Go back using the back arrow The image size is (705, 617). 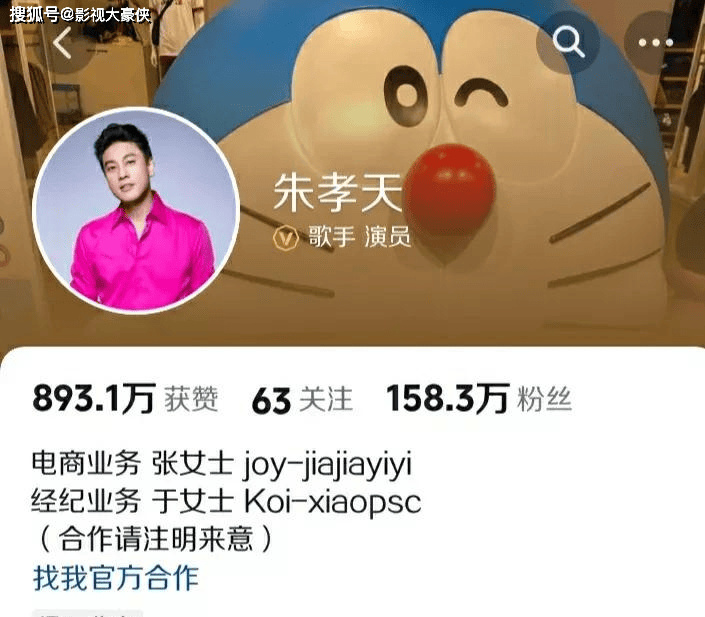[64, 43]
